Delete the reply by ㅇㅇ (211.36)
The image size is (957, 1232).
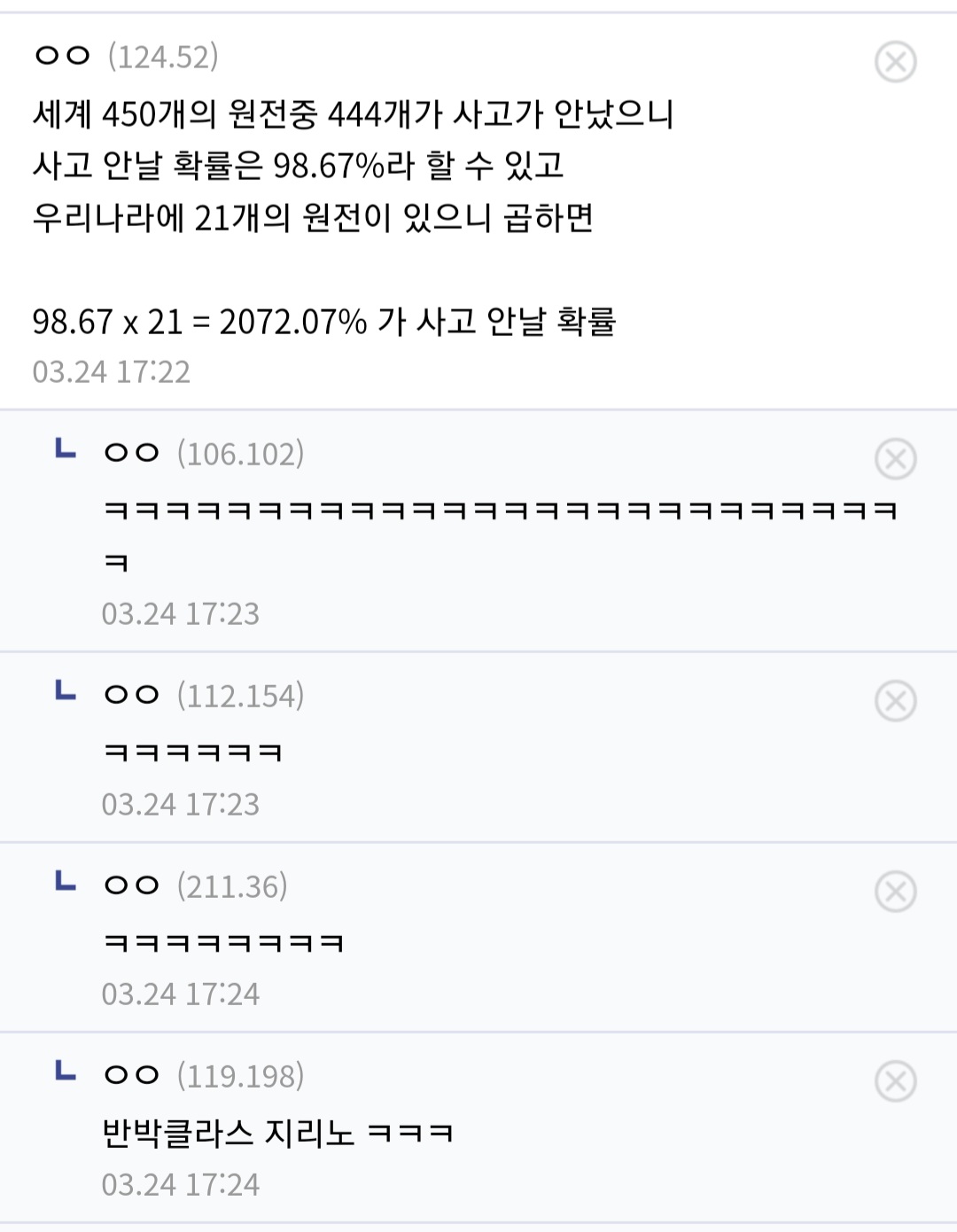[895, 892]
